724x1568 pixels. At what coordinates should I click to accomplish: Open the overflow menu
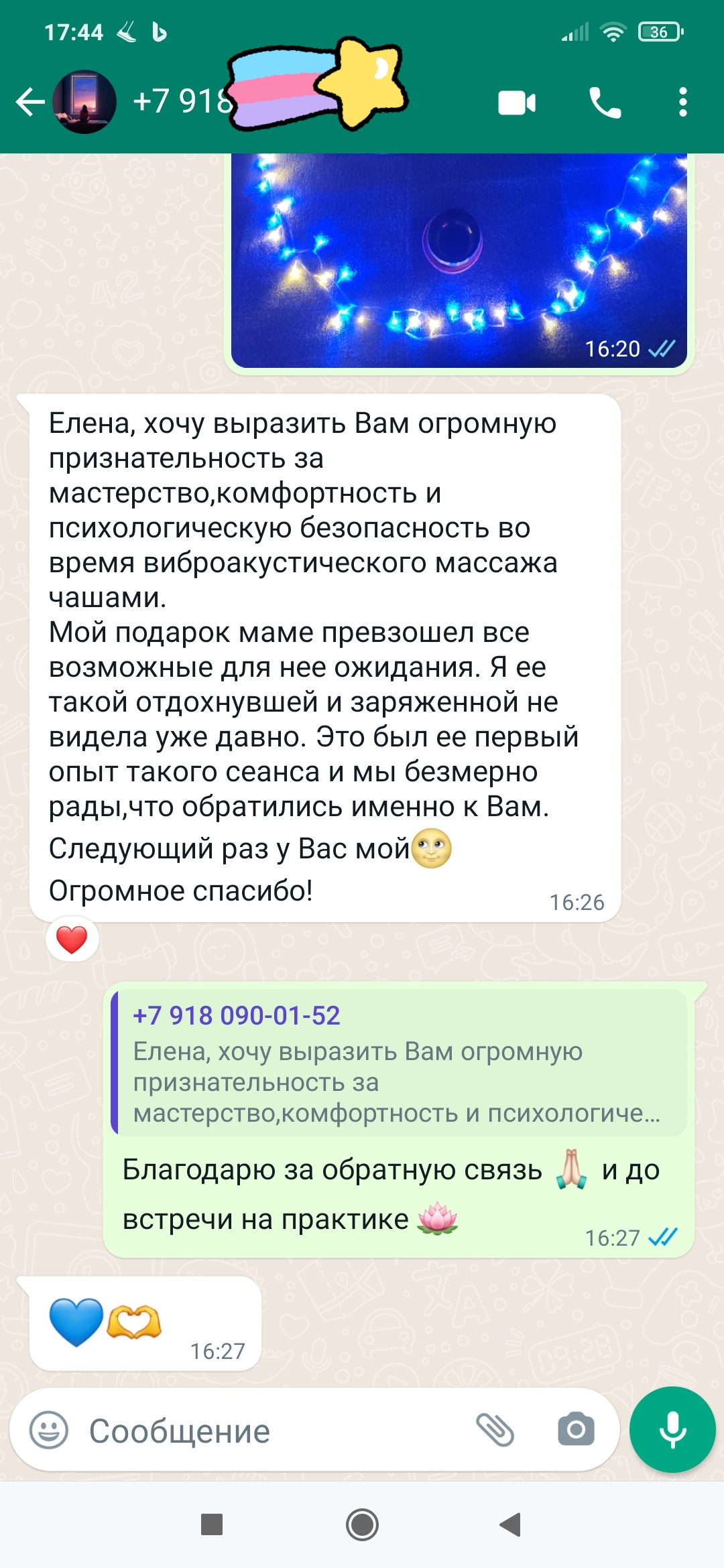(682, 103)
